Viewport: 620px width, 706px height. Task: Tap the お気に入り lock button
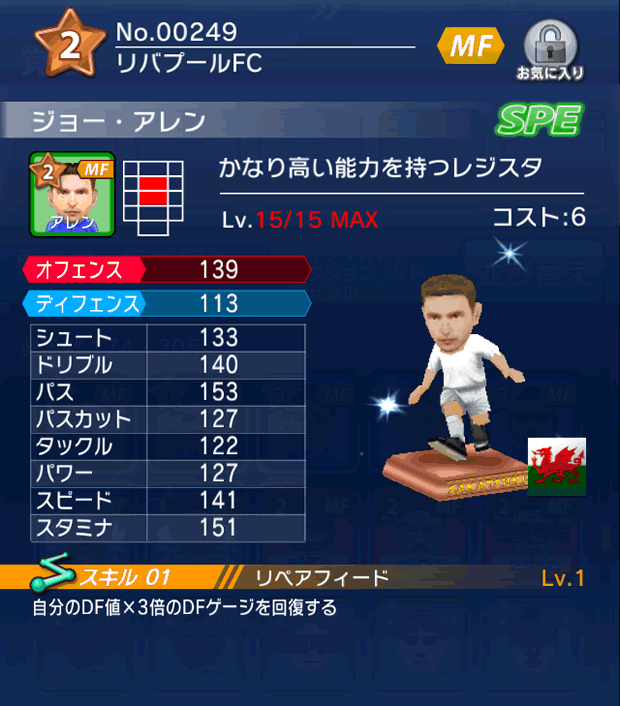point(549,49)
